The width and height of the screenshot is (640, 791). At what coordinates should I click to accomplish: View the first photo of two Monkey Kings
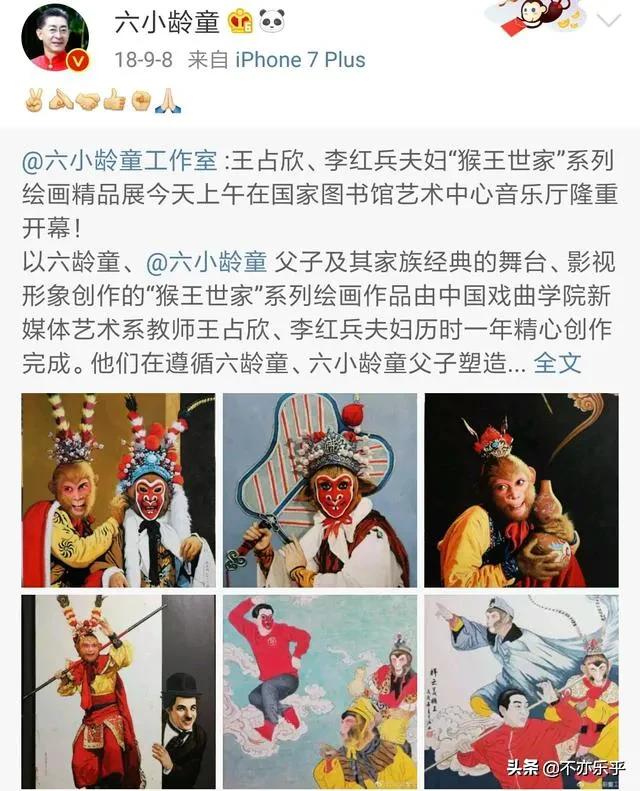tap(118, 490)
